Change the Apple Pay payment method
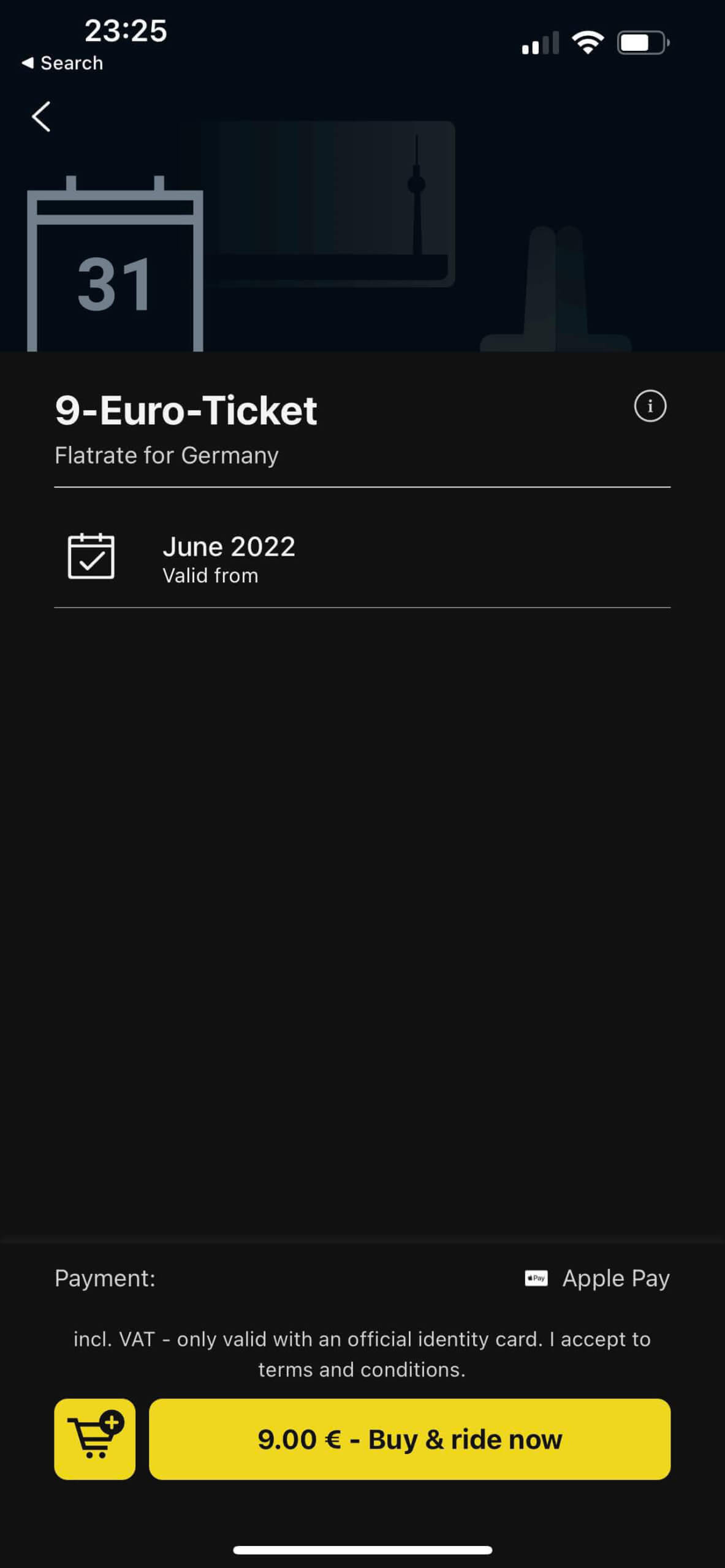The height and width of the screenshot is (1568, 725). click(615, 1278)
